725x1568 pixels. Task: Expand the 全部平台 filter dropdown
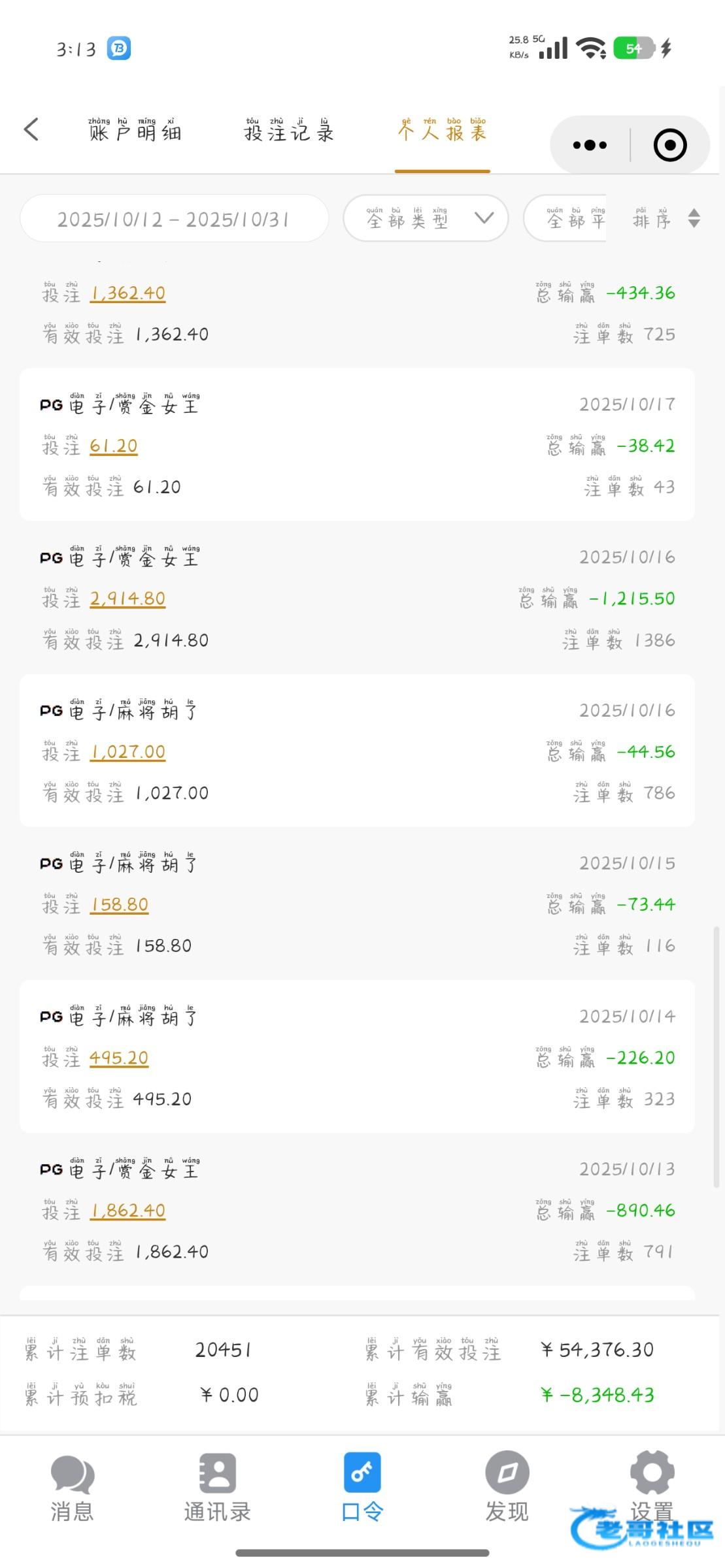pyautogui.click(x=566, y=219)
